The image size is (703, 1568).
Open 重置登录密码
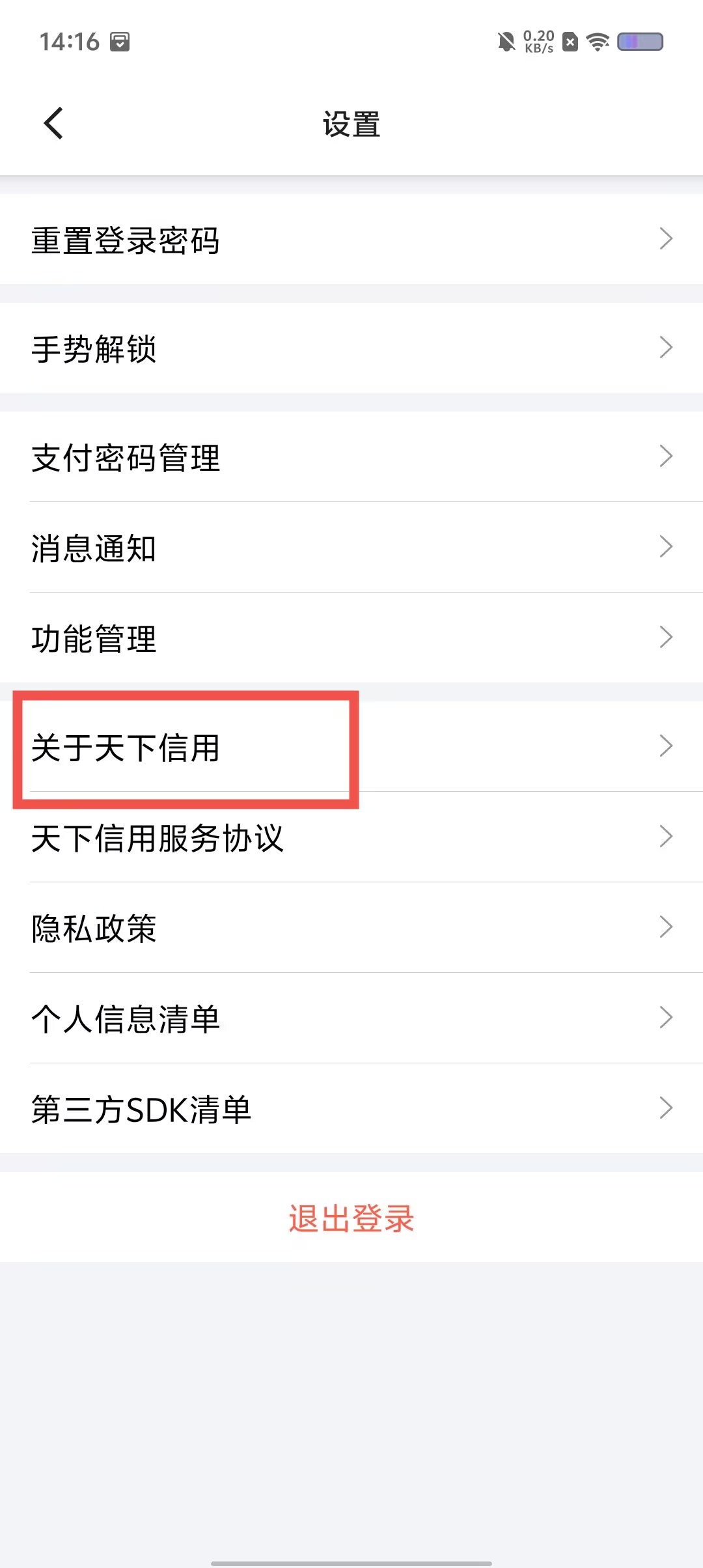point(351,240)
